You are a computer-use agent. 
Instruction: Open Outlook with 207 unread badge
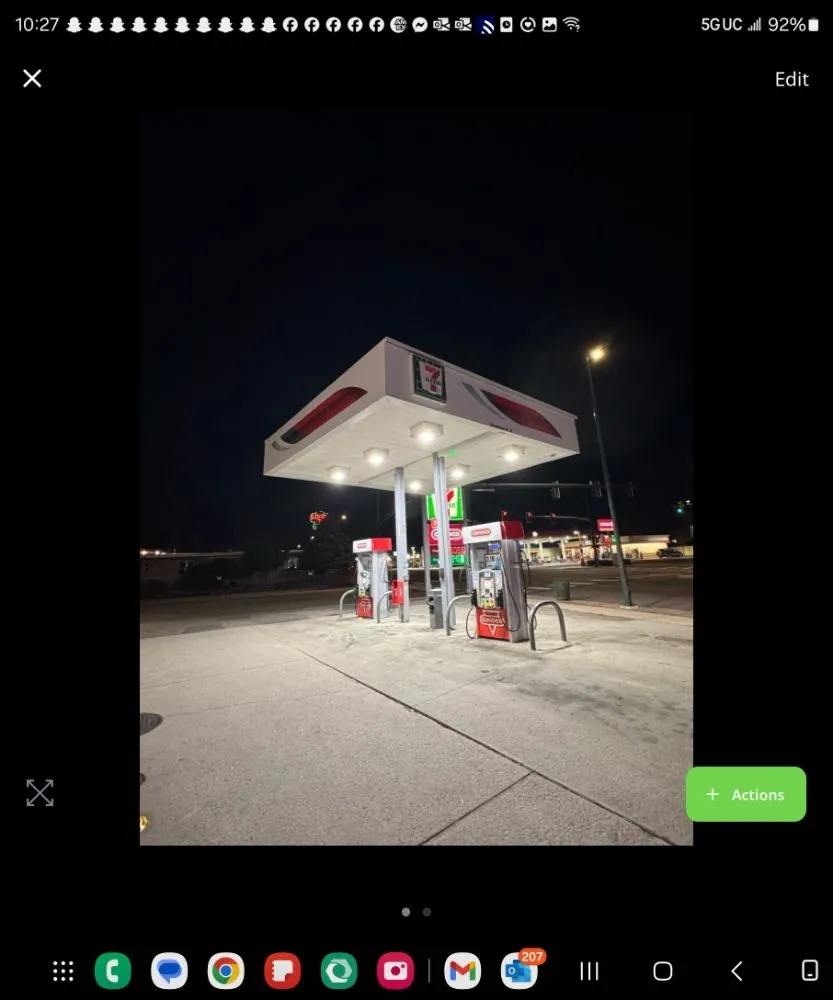click(519, 971)
